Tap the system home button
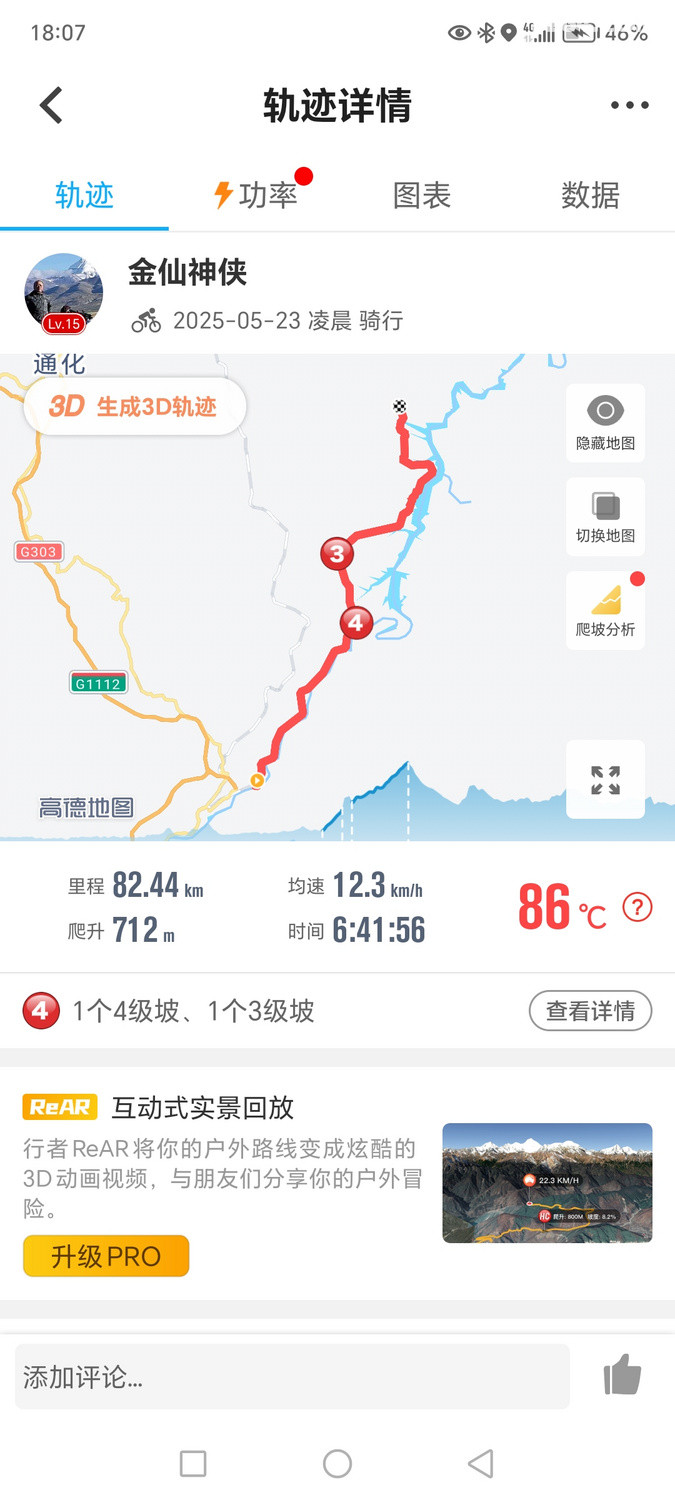This screenshot has height=1500, width=675. coord(337,1464)
